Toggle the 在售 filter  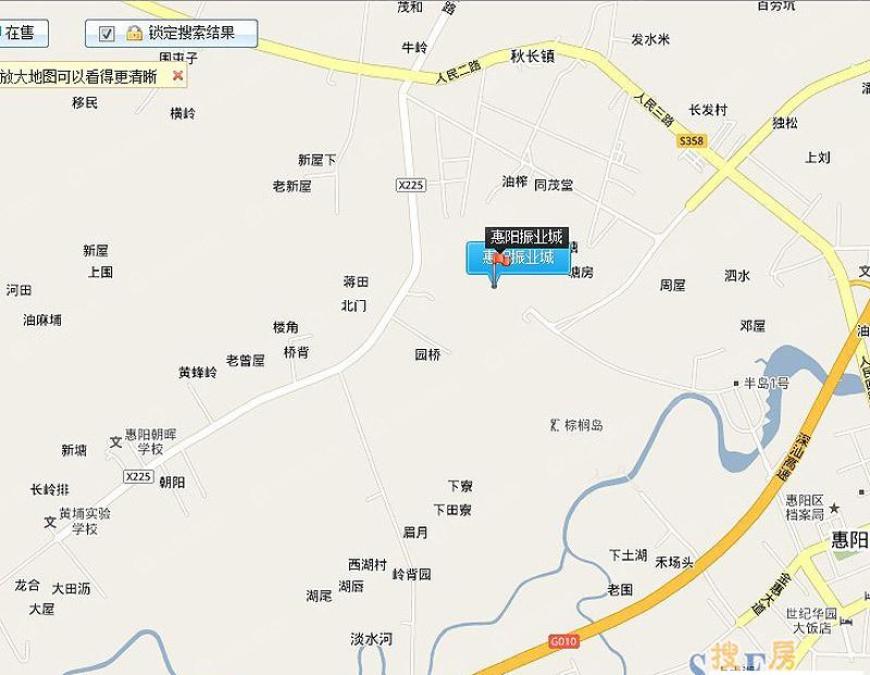click(x=19, y=34)
